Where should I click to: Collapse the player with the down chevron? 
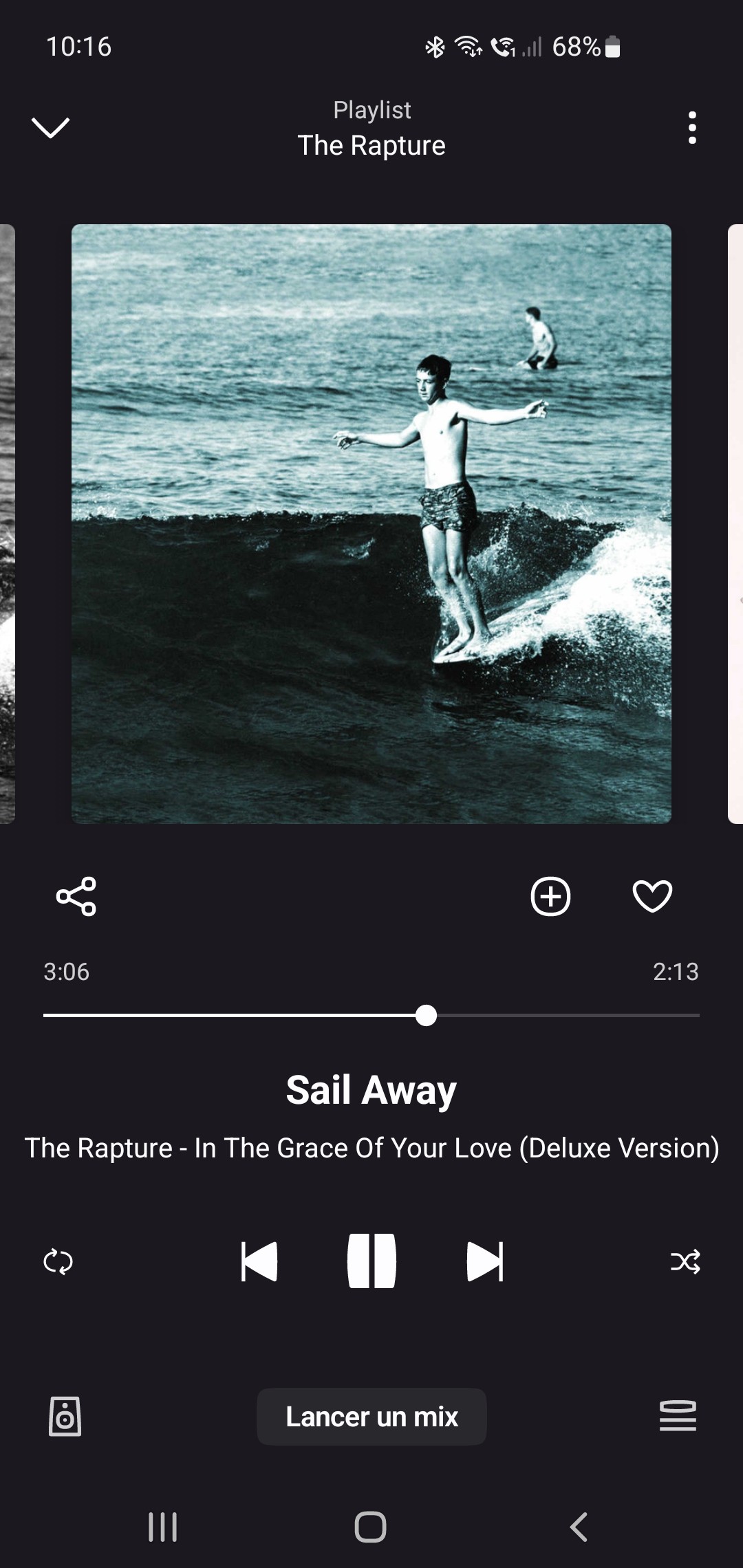tap(51, 127)
